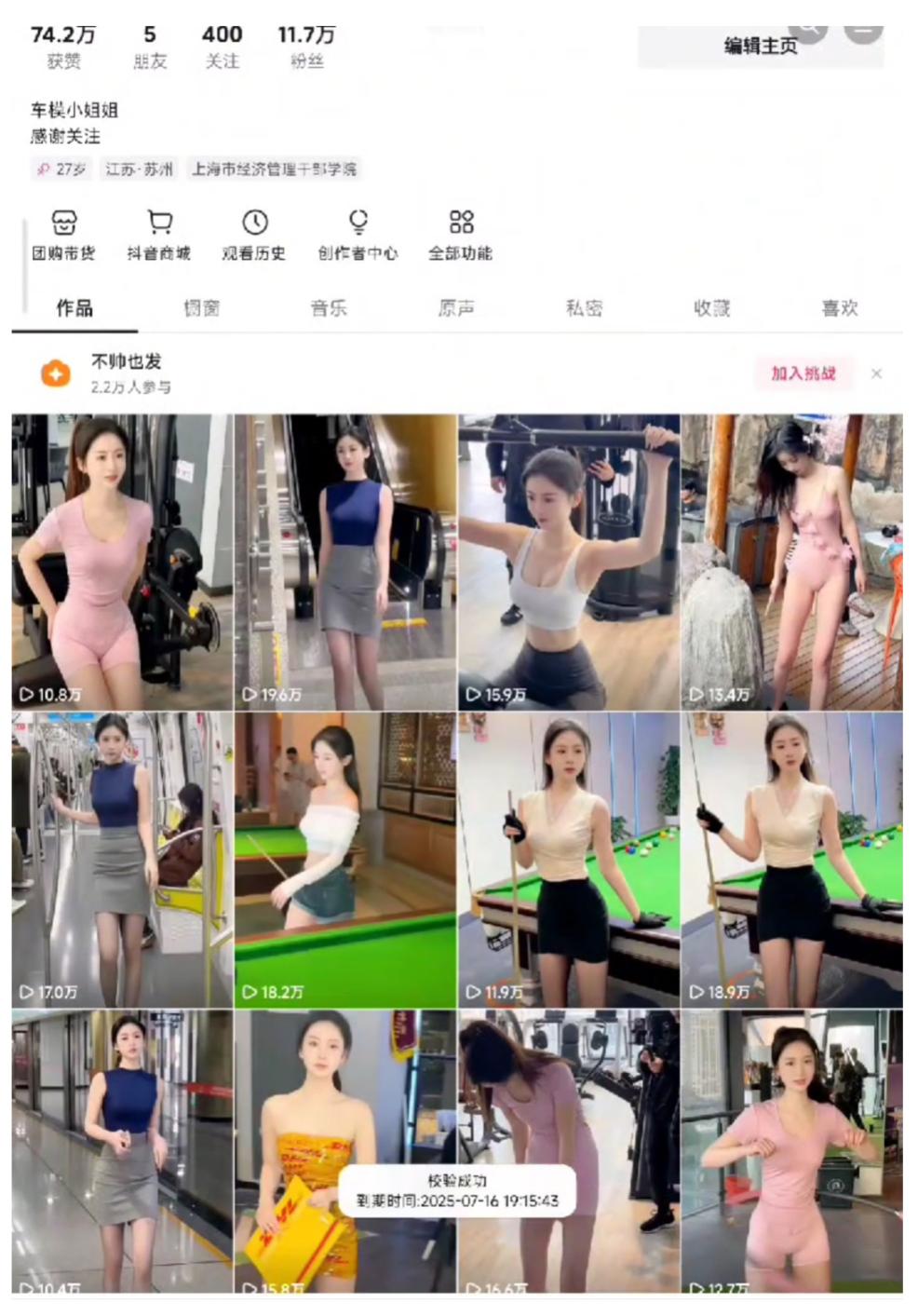Open the video with 18.9万 plays

pyautogui.click(x=791, y=860)
